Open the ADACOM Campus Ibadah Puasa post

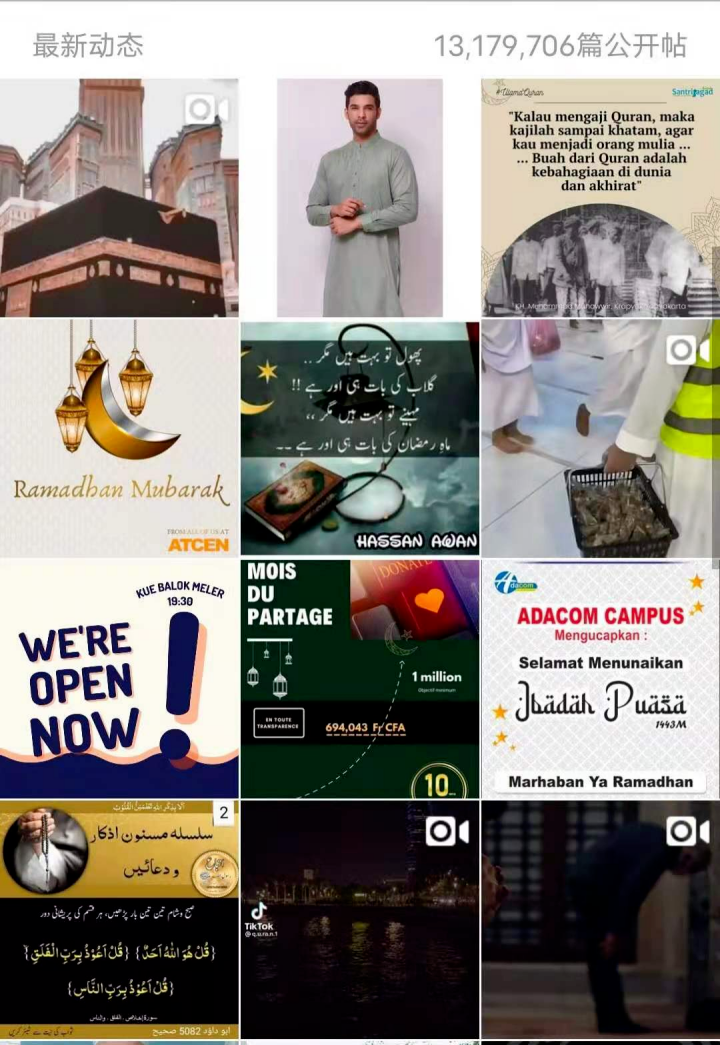point(600,678)
